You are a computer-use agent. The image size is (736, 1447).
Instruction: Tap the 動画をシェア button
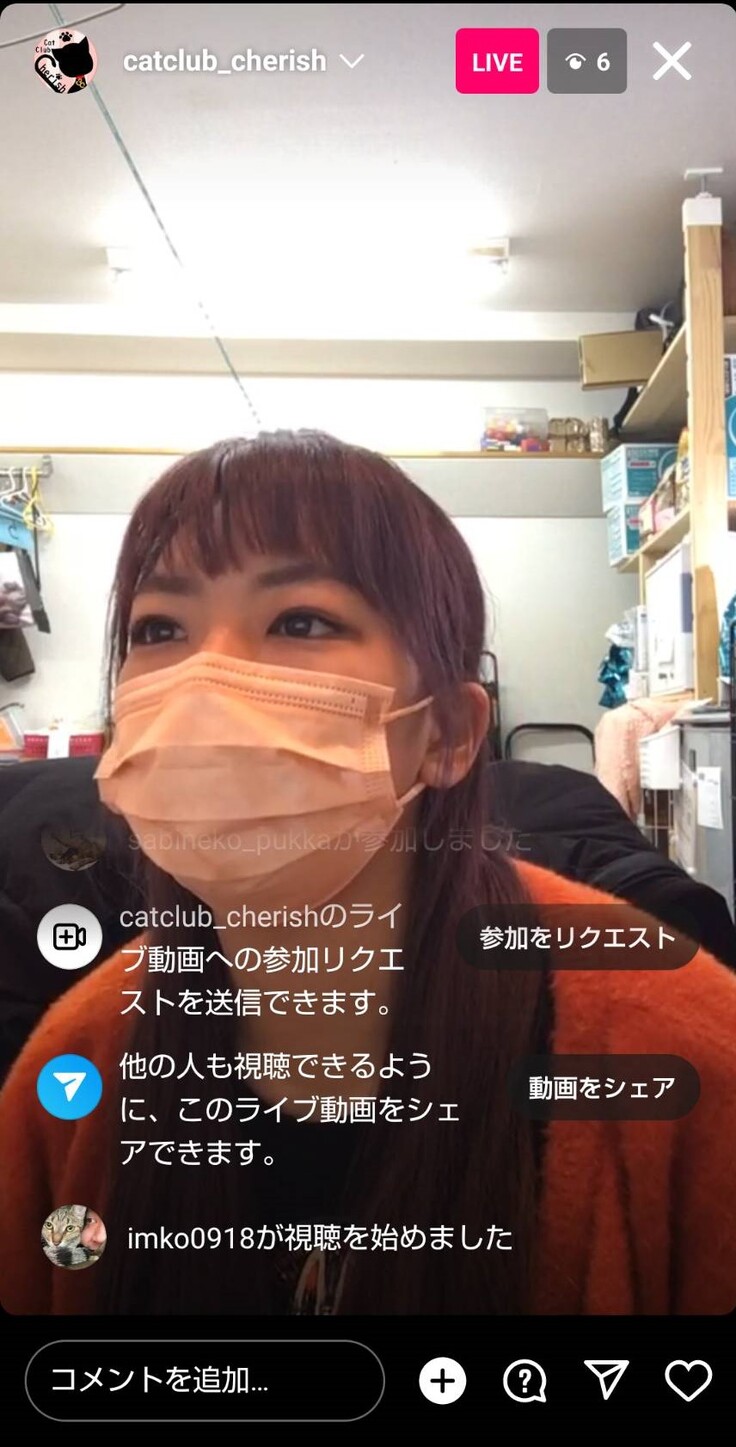click(x=602, y=1087)
